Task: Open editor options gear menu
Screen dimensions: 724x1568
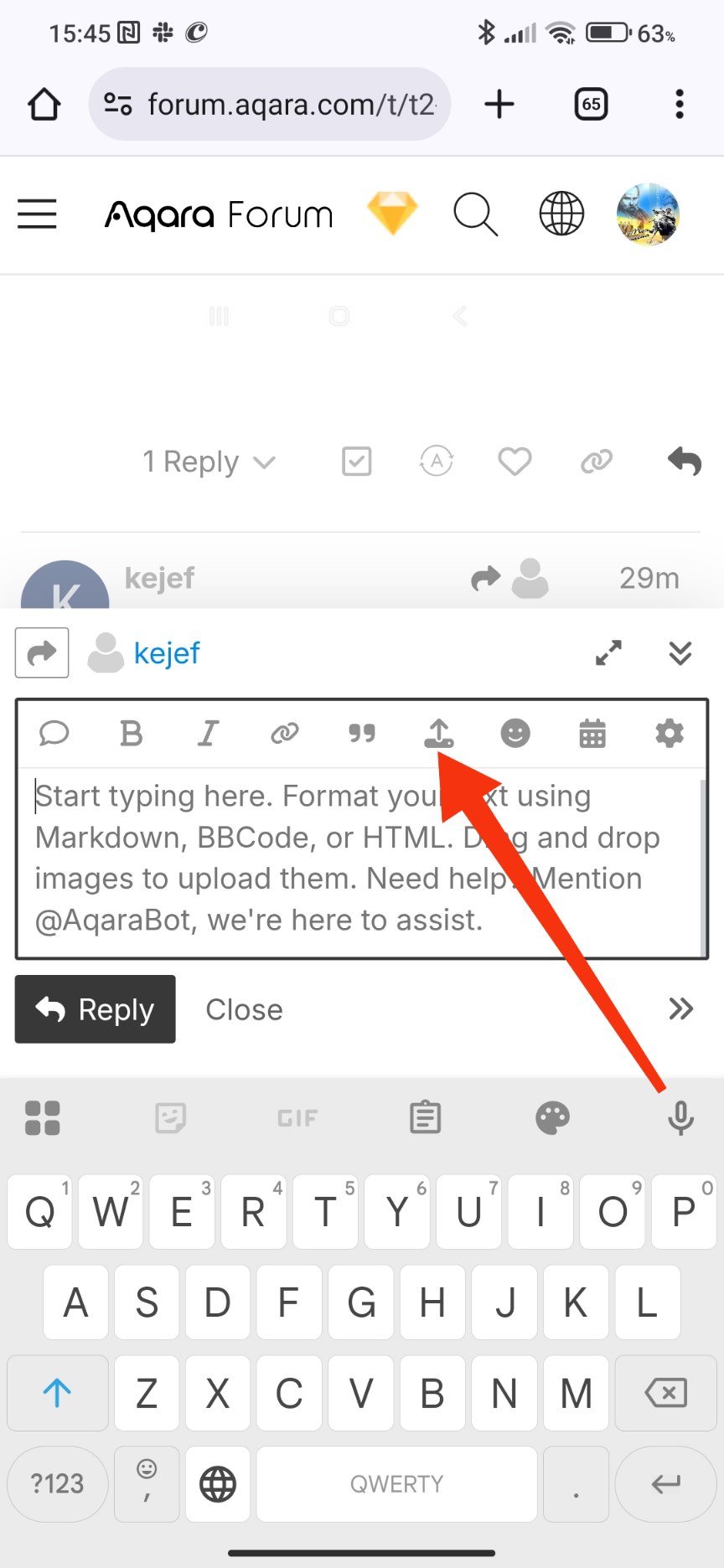Action: click(x=670, y=734)
